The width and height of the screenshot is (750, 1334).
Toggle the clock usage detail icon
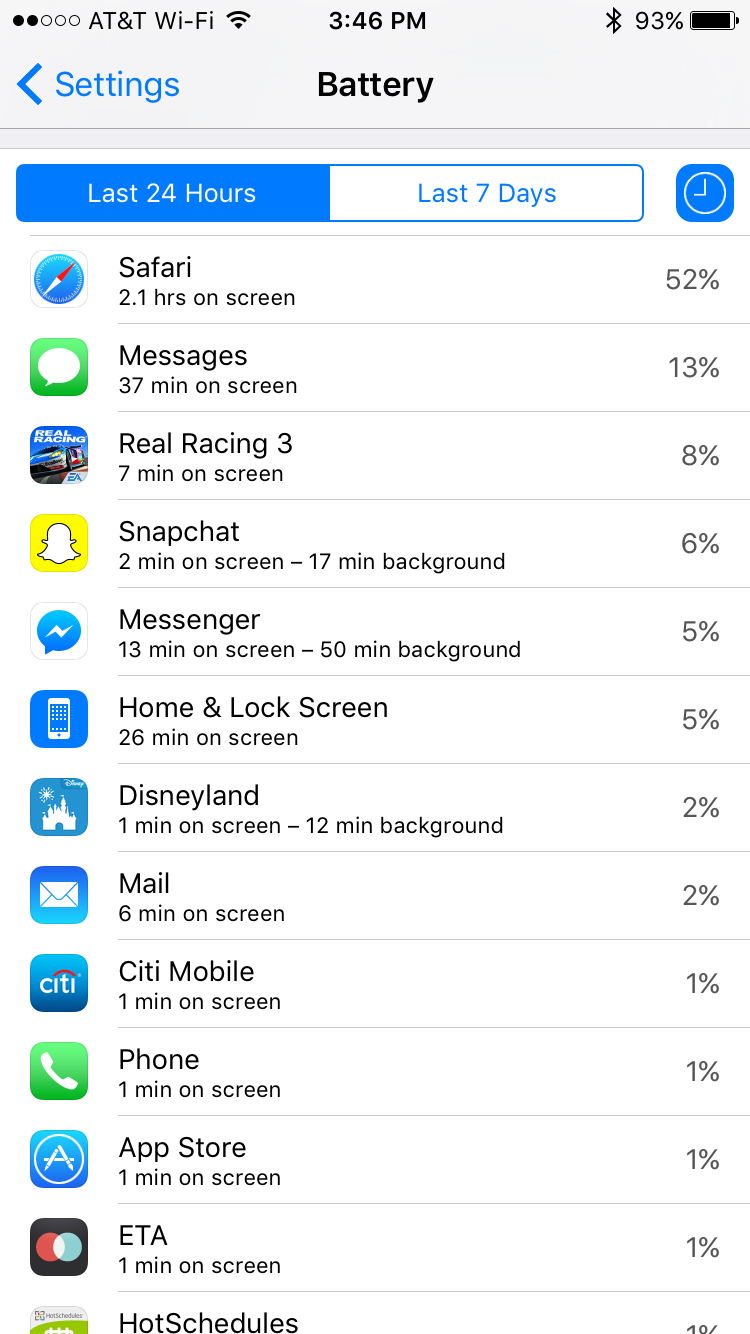pyautogui.click(x=705, y=193)
